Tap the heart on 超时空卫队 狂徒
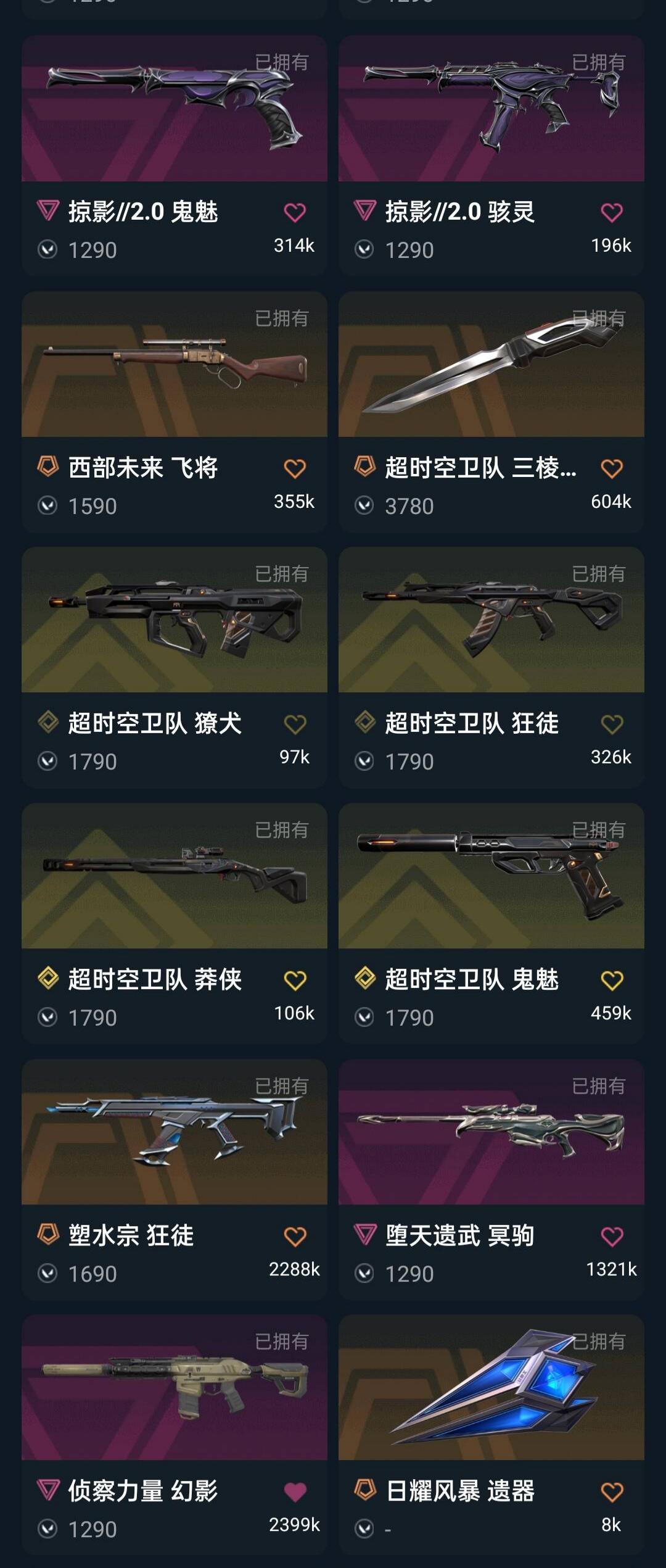666x1568 pixels. (612, 724)
